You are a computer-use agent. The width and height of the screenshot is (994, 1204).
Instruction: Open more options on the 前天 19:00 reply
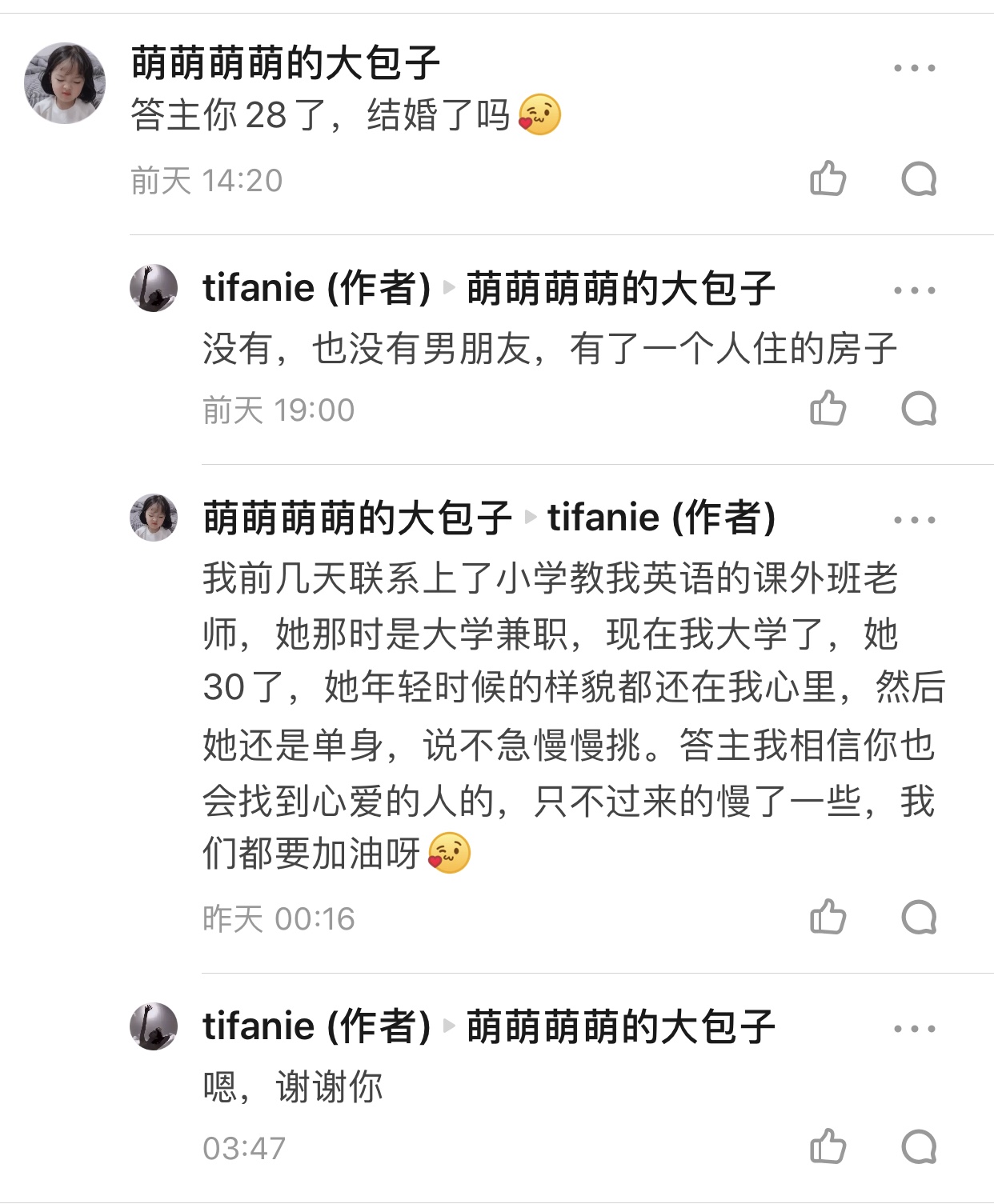tap(914, 290)
